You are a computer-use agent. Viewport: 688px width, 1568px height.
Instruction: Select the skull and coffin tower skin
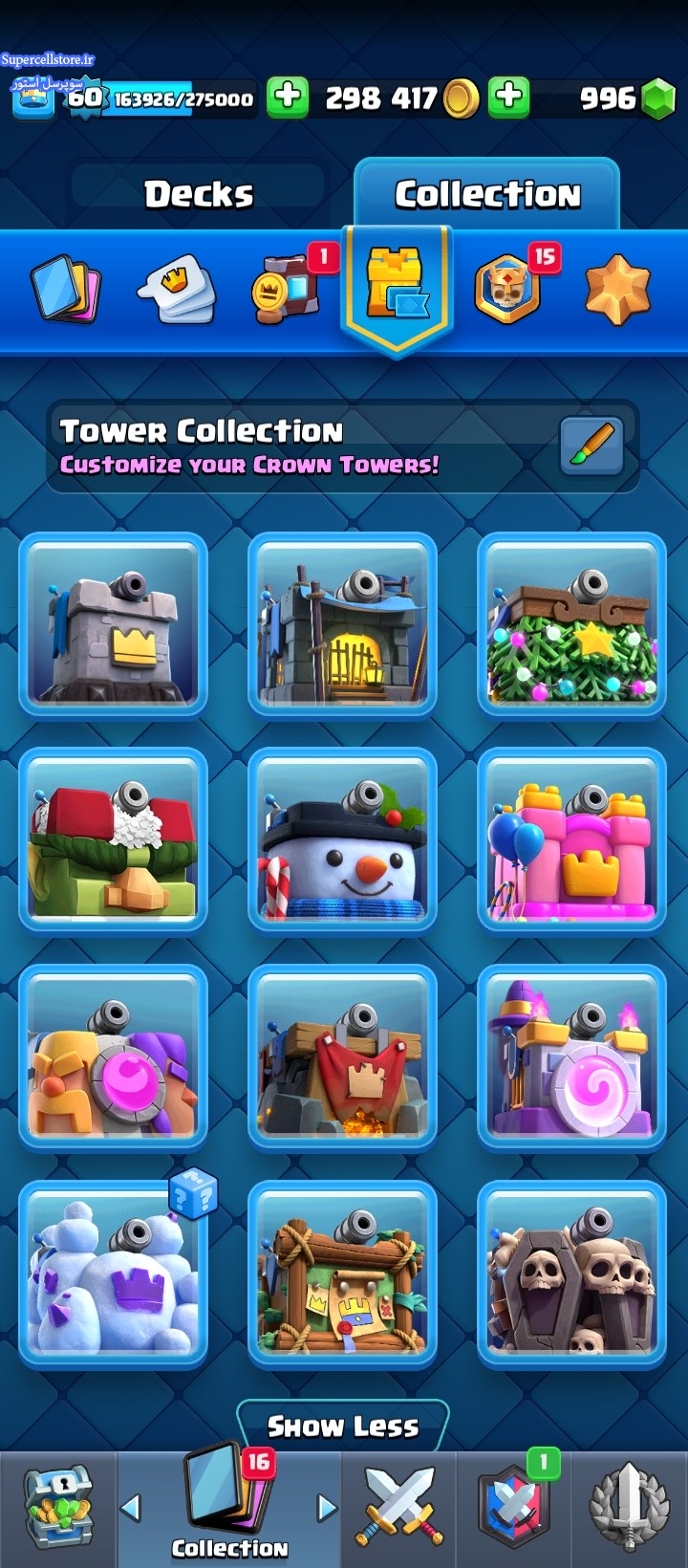pyautogui.click(x=572, y=1273)
